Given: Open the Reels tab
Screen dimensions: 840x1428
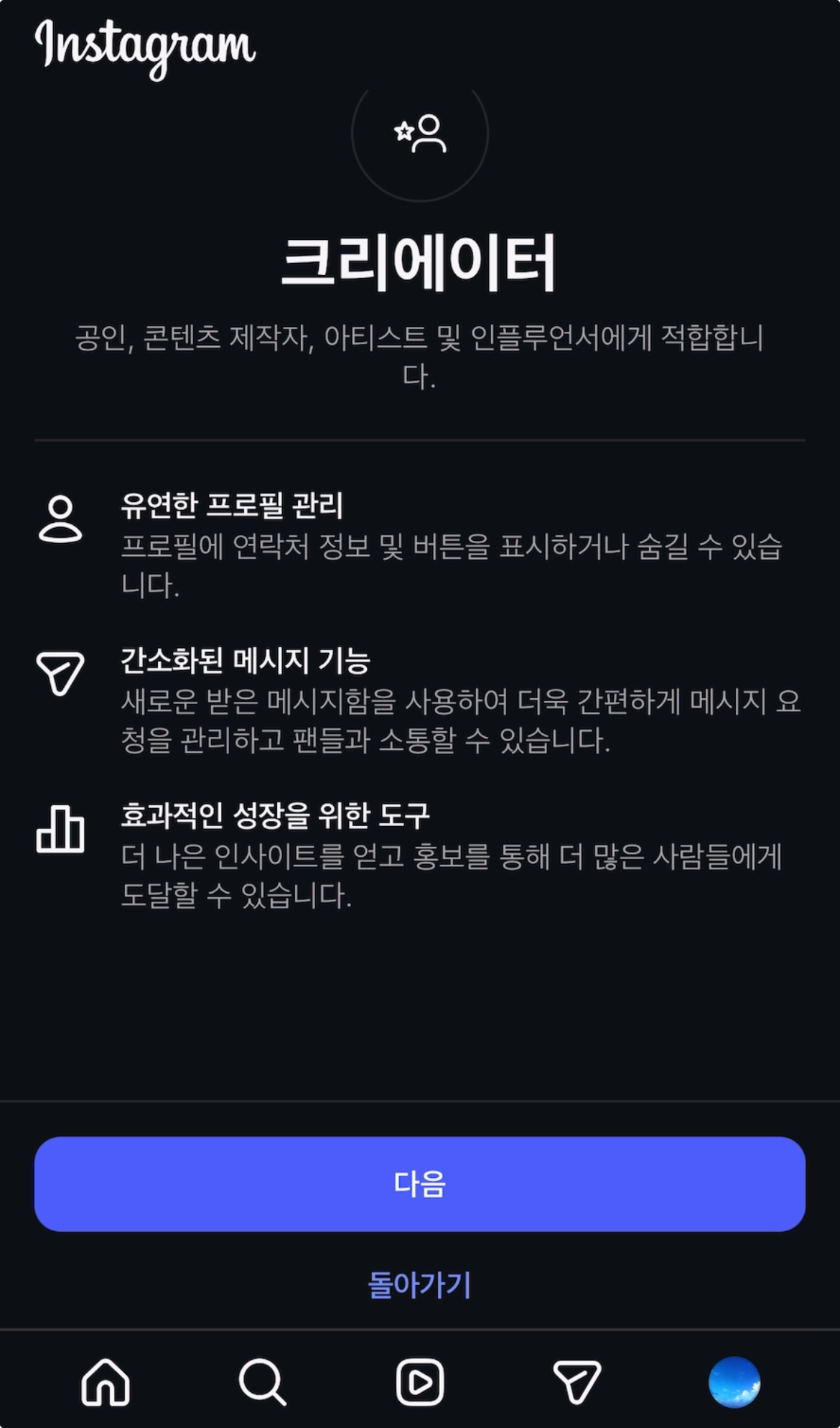Looking at the screenshot, I should tap(419, 1381).
